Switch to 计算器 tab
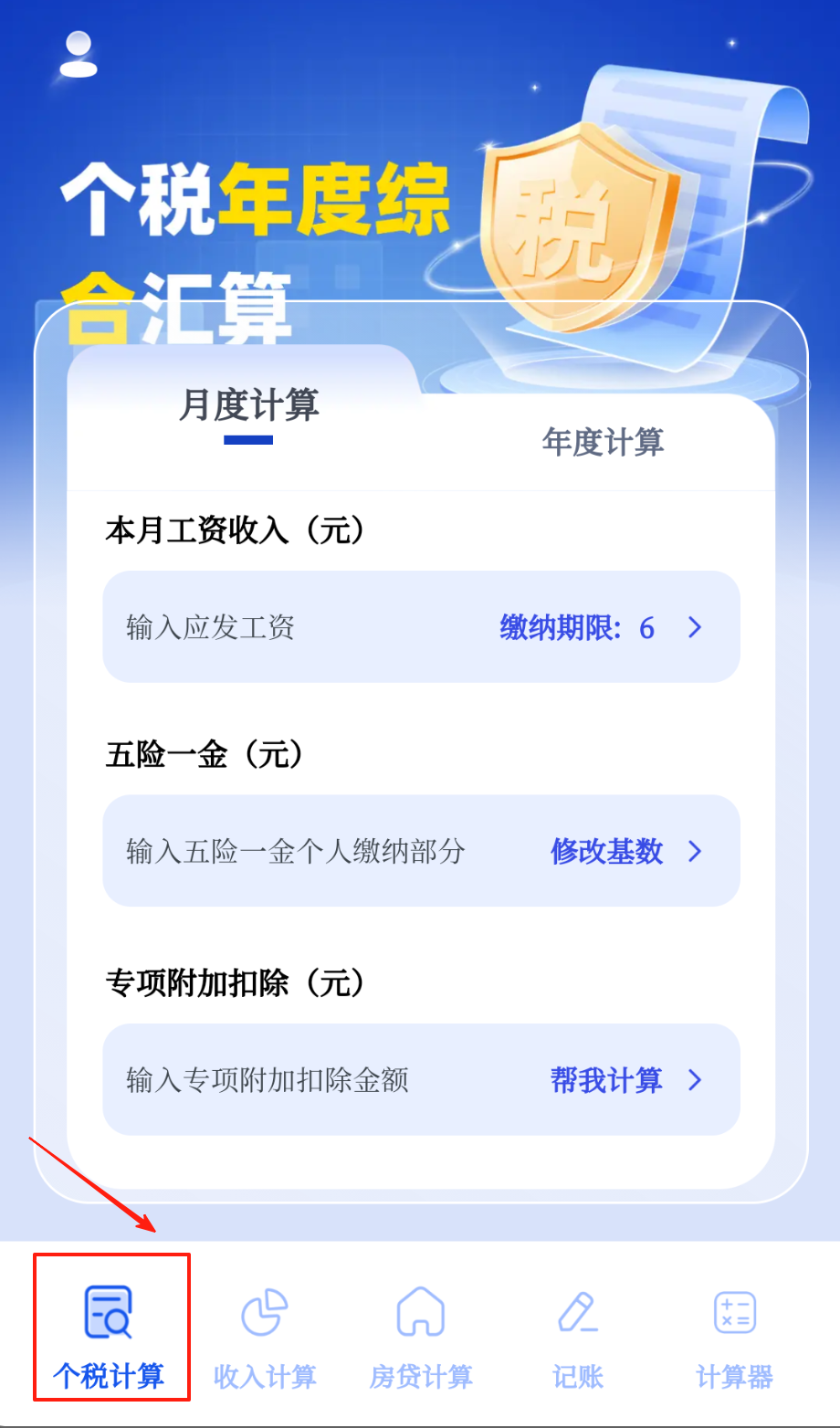Viewport: 840px width, 1428px height. tap(734, 1334)
